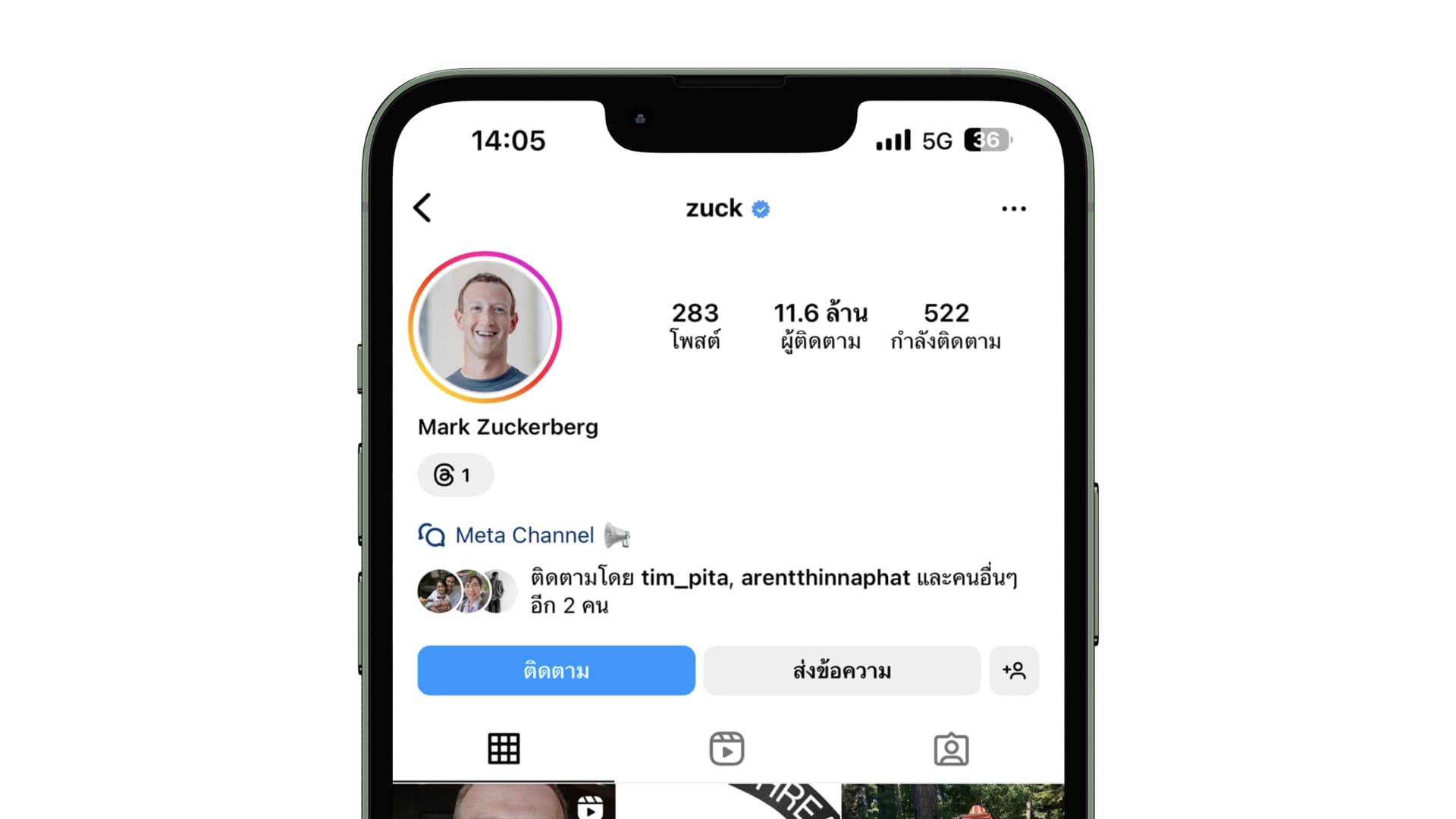The image size is (1456, 819).
Task: Switch to the posts grid tab
Action: click(x=504, y=748)
